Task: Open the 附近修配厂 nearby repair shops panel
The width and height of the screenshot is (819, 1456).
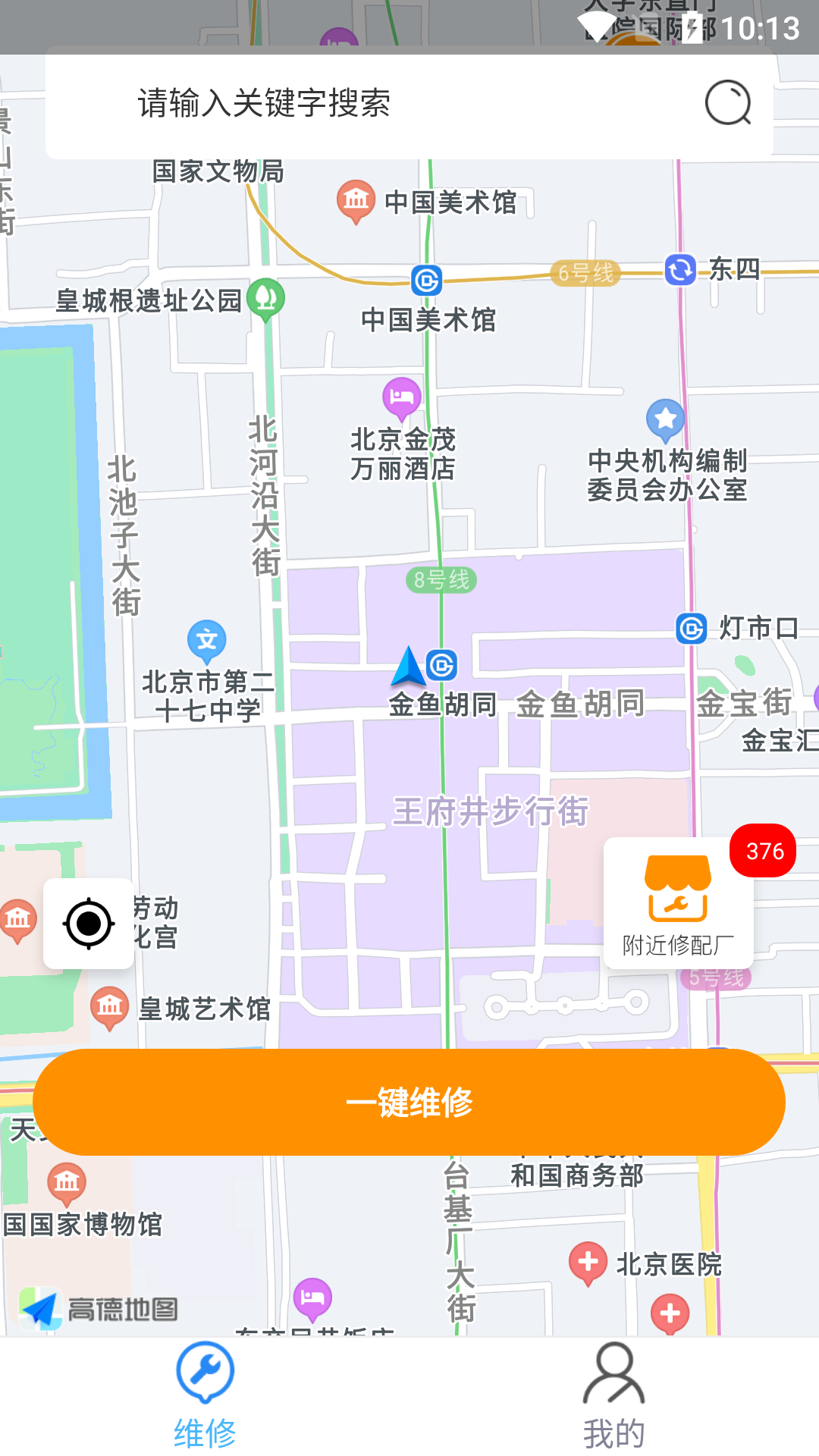Action: [x=679, y=902]
